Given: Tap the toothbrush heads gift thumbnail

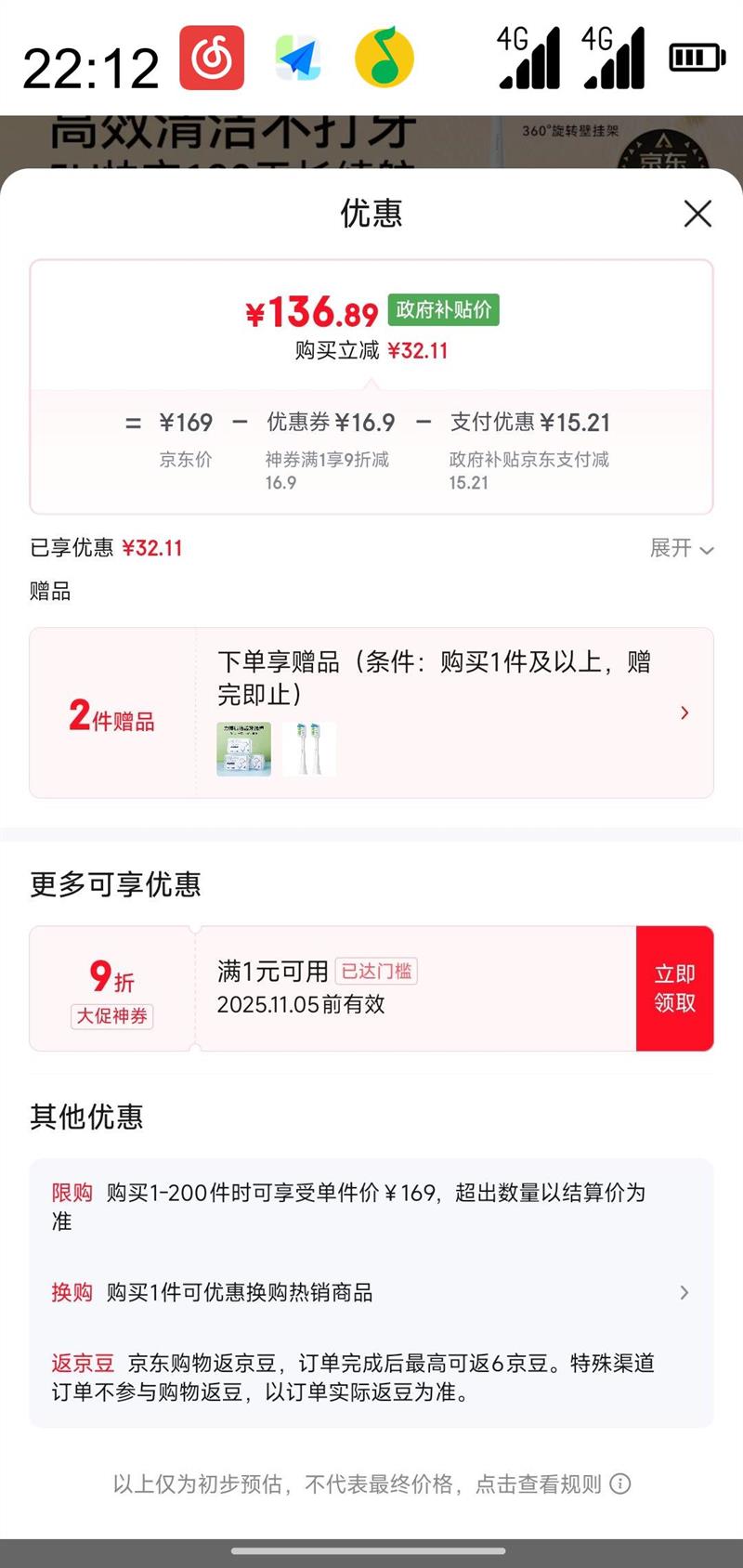Looking at the screenshot, I should click(308, 748).
